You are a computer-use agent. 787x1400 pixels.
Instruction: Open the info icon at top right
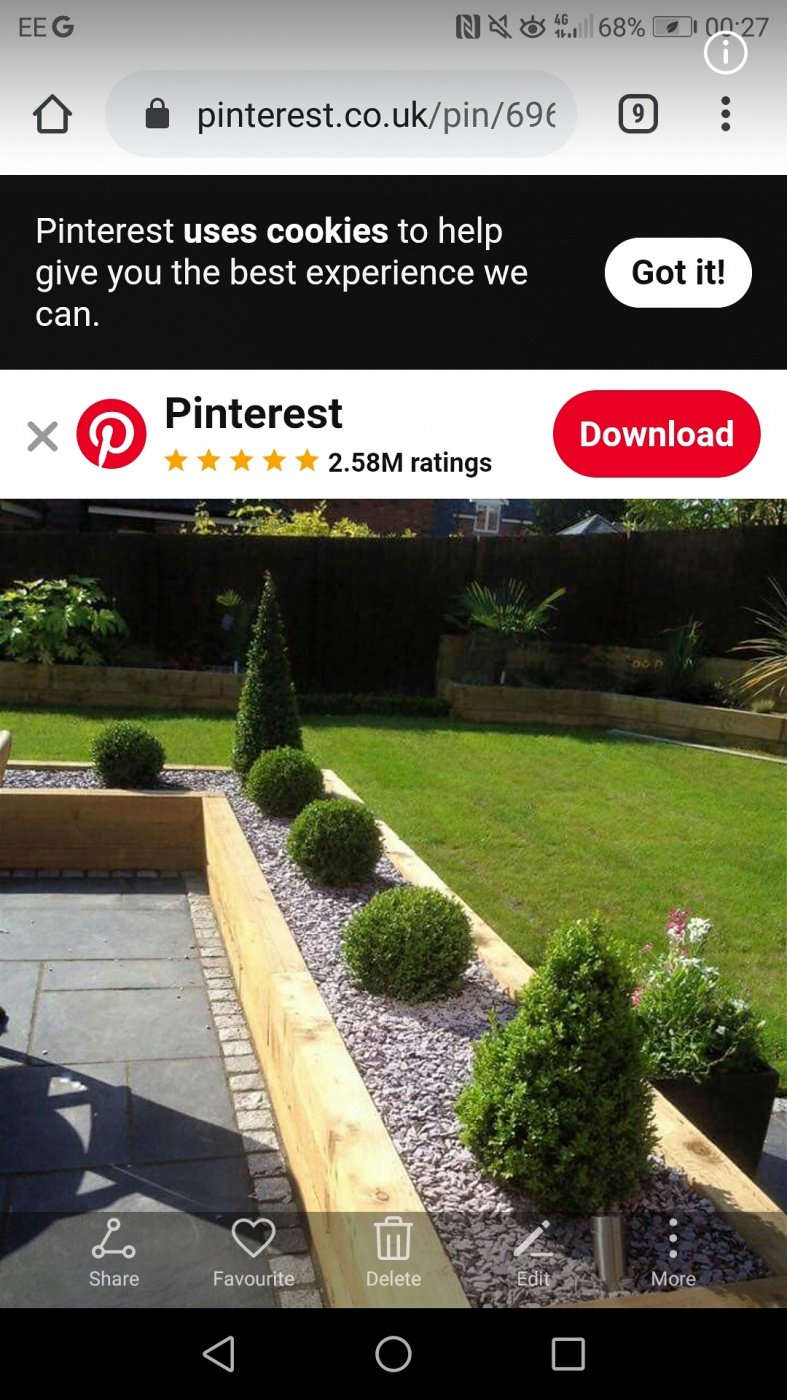[726, 53]
